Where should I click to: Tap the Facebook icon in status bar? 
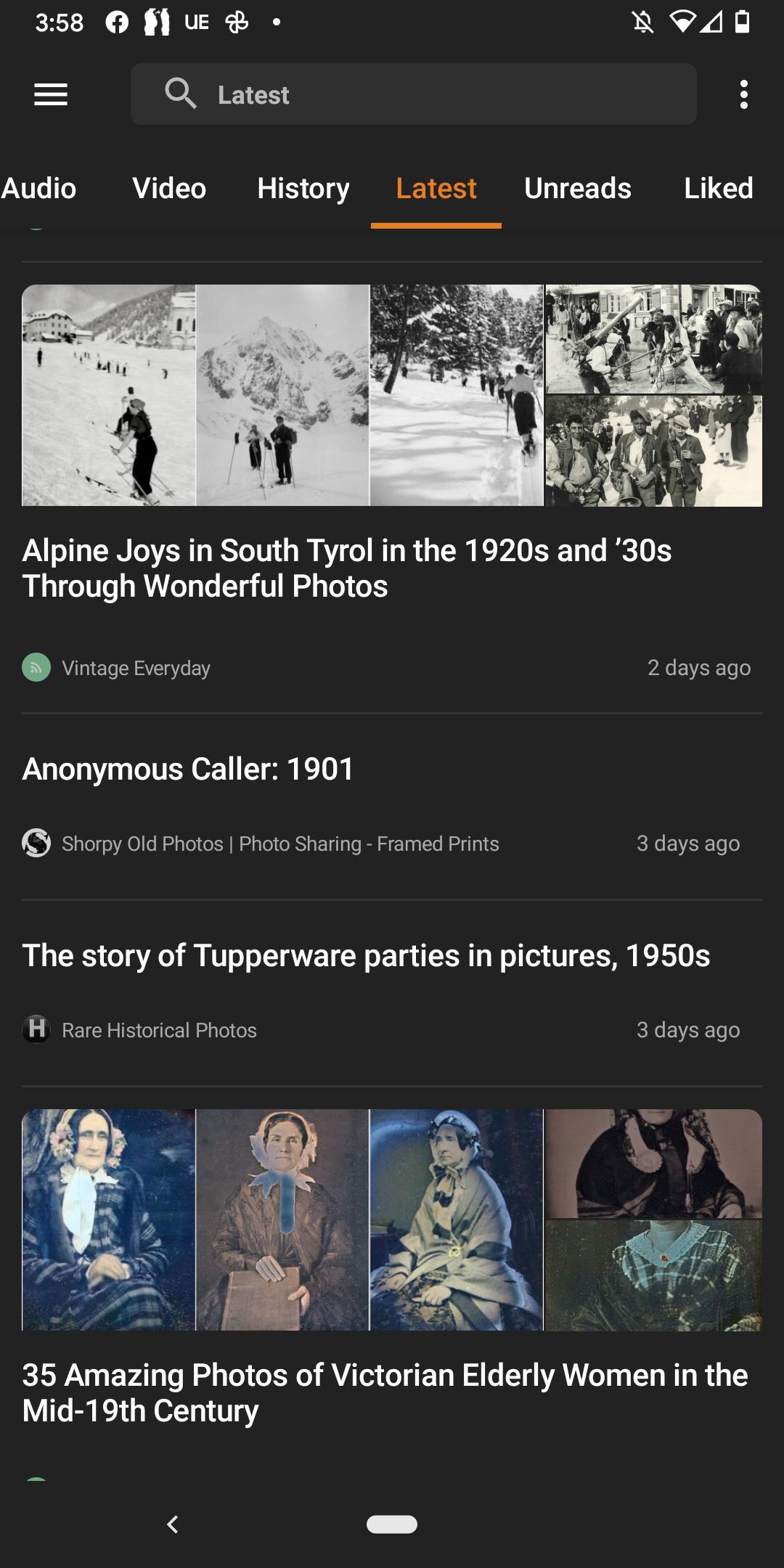click(x=116, y=20)
